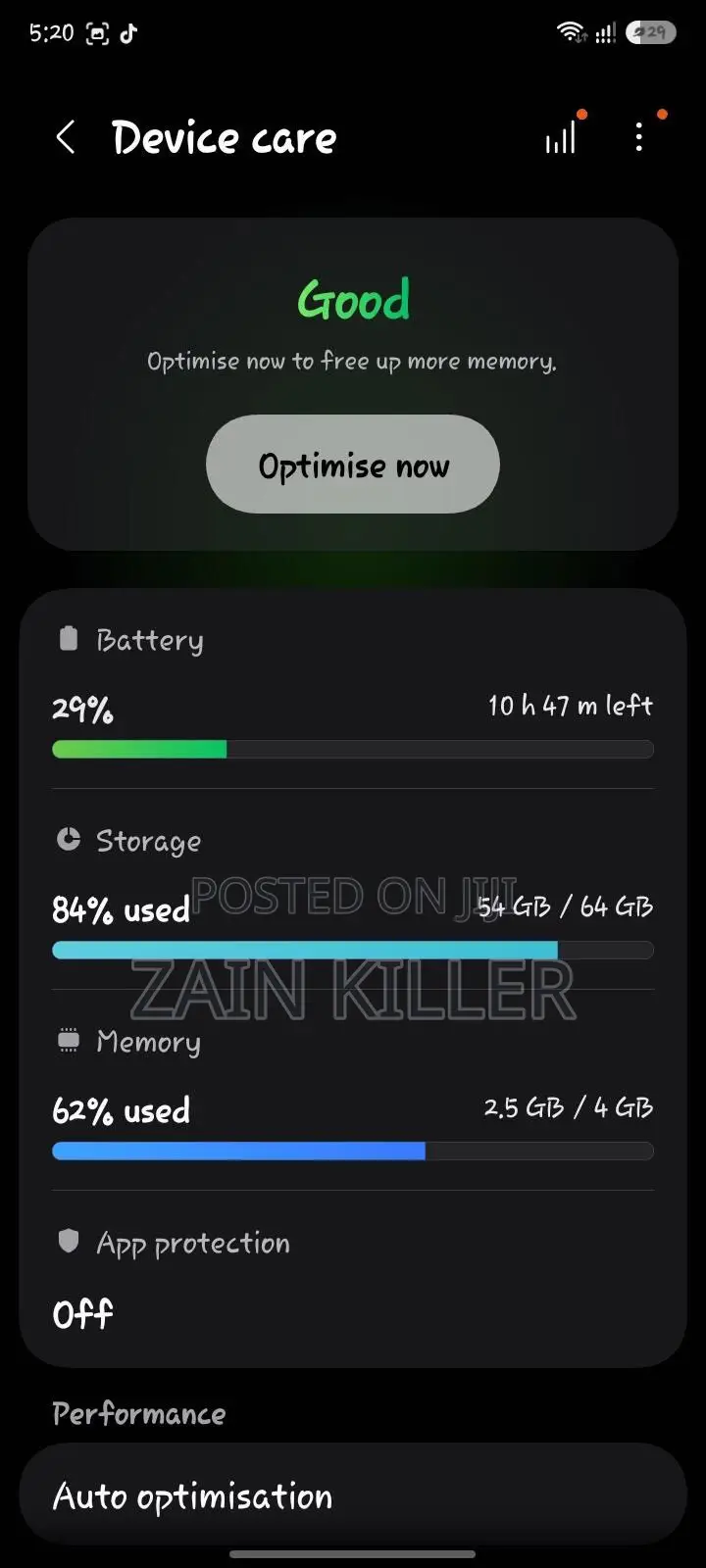Open the signal bars diagnostics icon
706x1568 pixels.
[562, 138]
